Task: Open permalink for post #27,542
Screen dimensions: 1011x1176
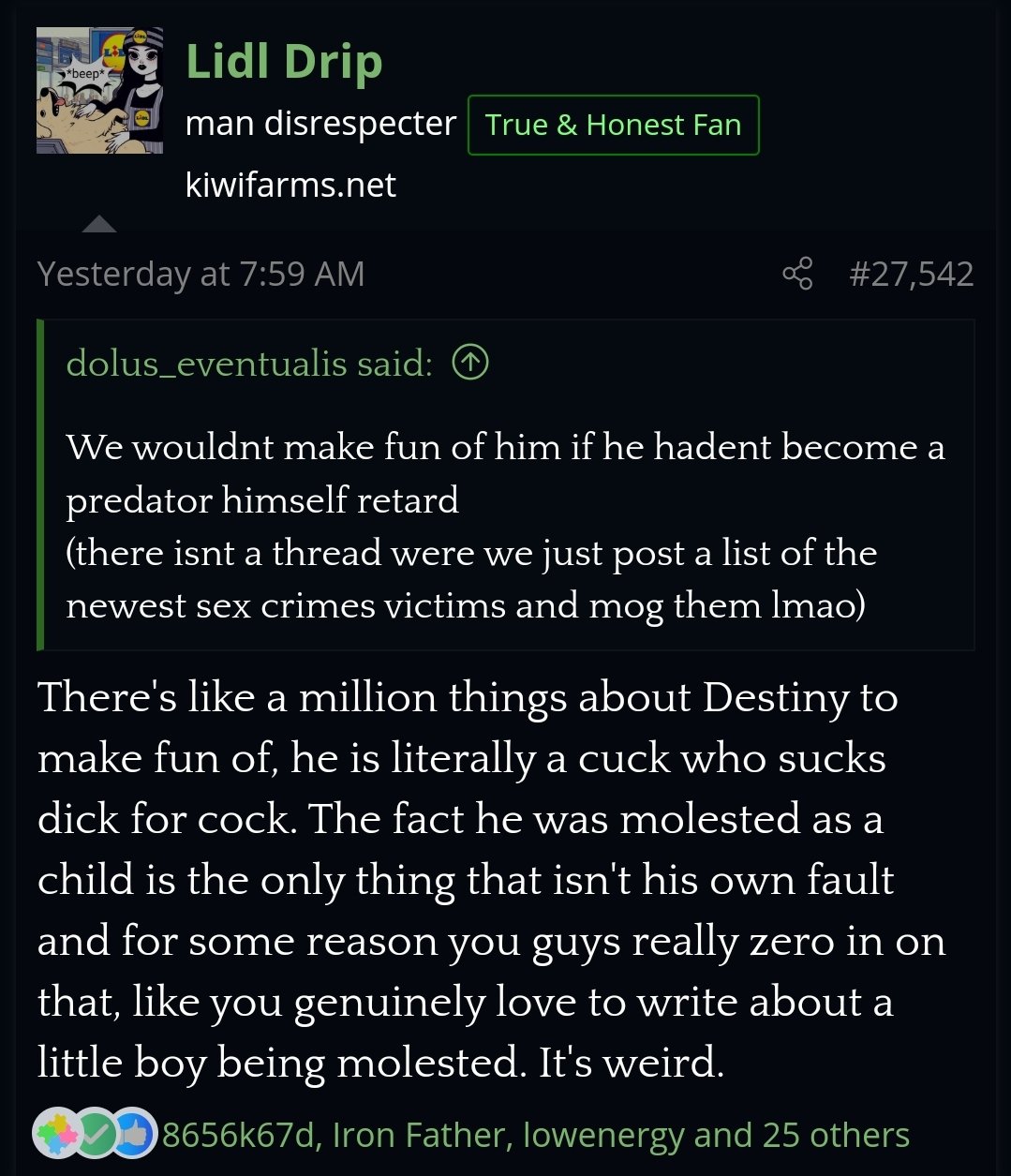Action: pyautogui.click(x=911, y=274)
